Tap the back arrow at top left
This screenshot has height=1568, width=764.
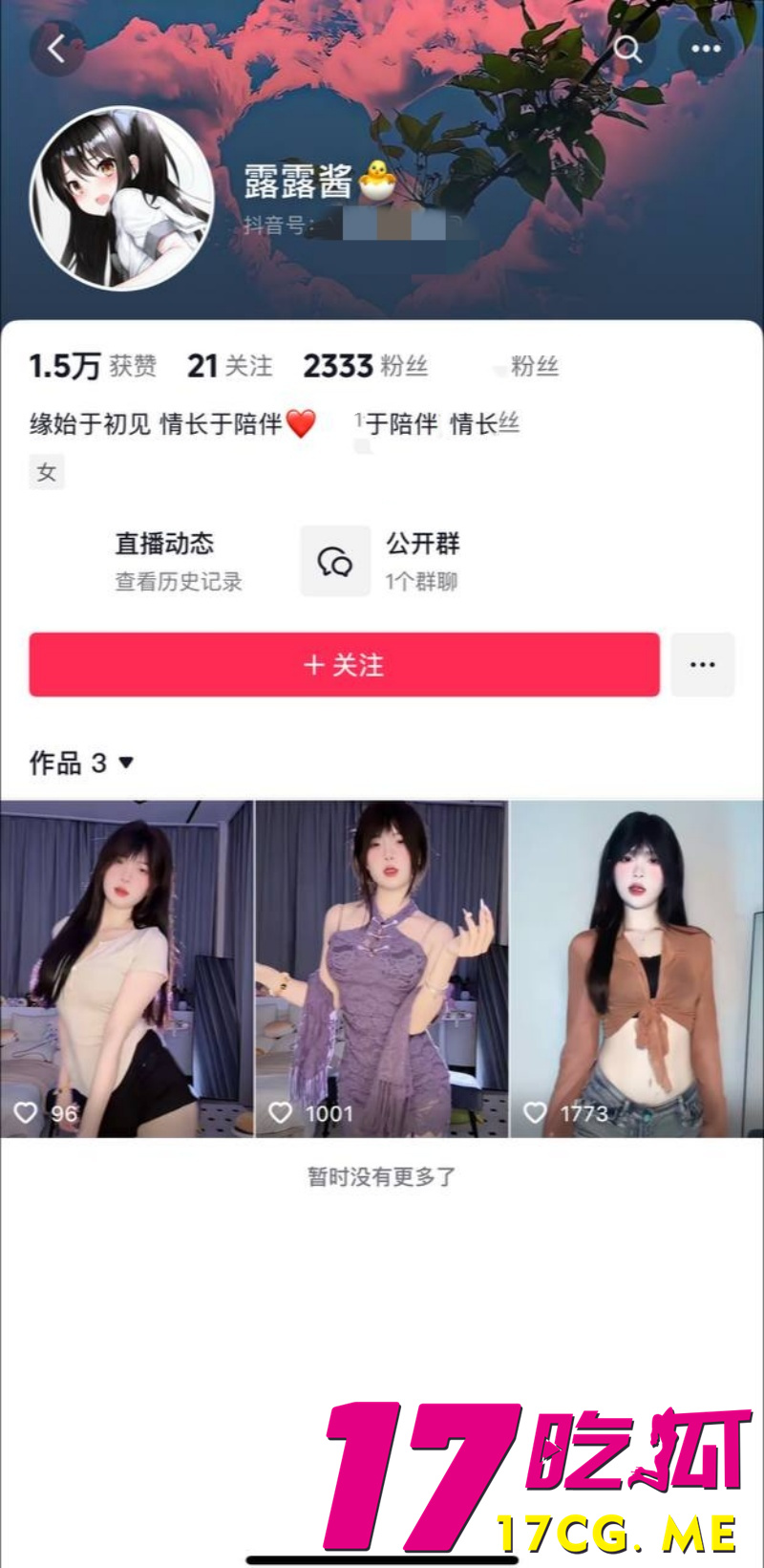pos(57,50)
